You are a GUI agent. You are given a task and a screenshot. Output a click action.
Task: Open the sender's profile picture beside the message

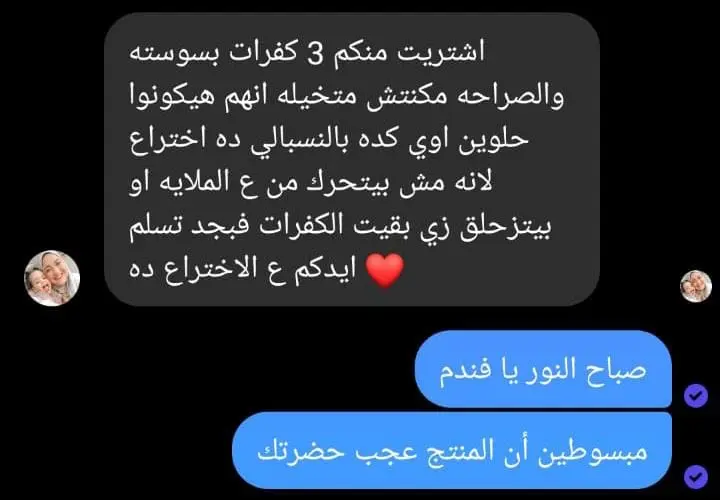(x=52, y=278)
